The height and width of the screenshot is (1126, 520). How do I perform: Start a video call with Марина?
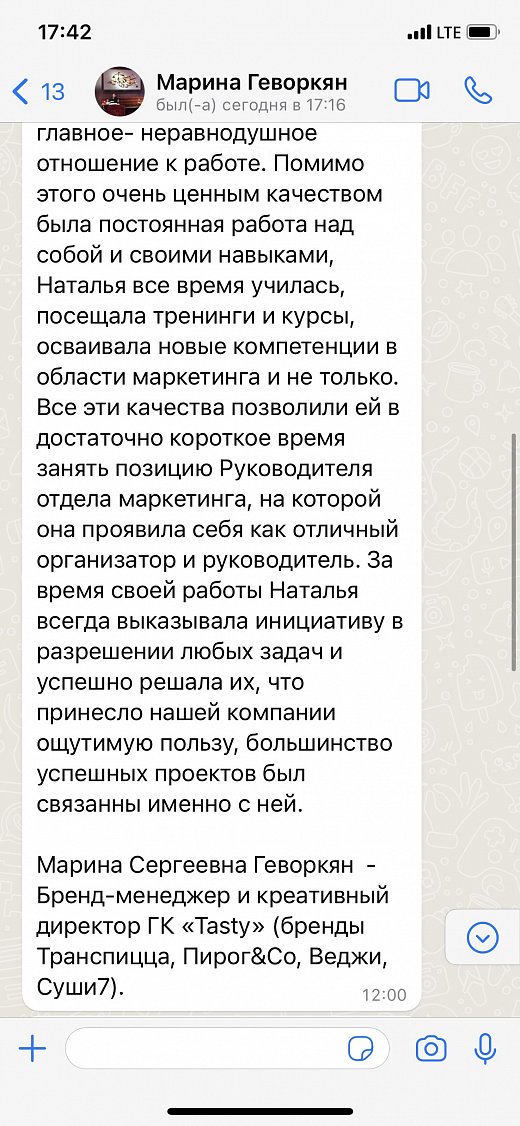point(412,90)
